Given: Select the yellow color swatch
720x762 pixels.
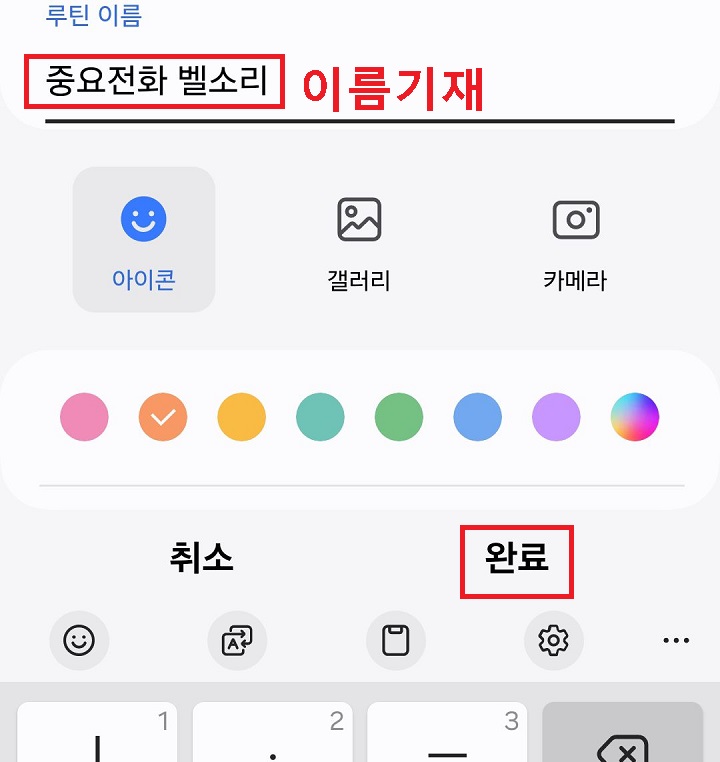Looking at the screenshot, I should click(x=241, y=417).
